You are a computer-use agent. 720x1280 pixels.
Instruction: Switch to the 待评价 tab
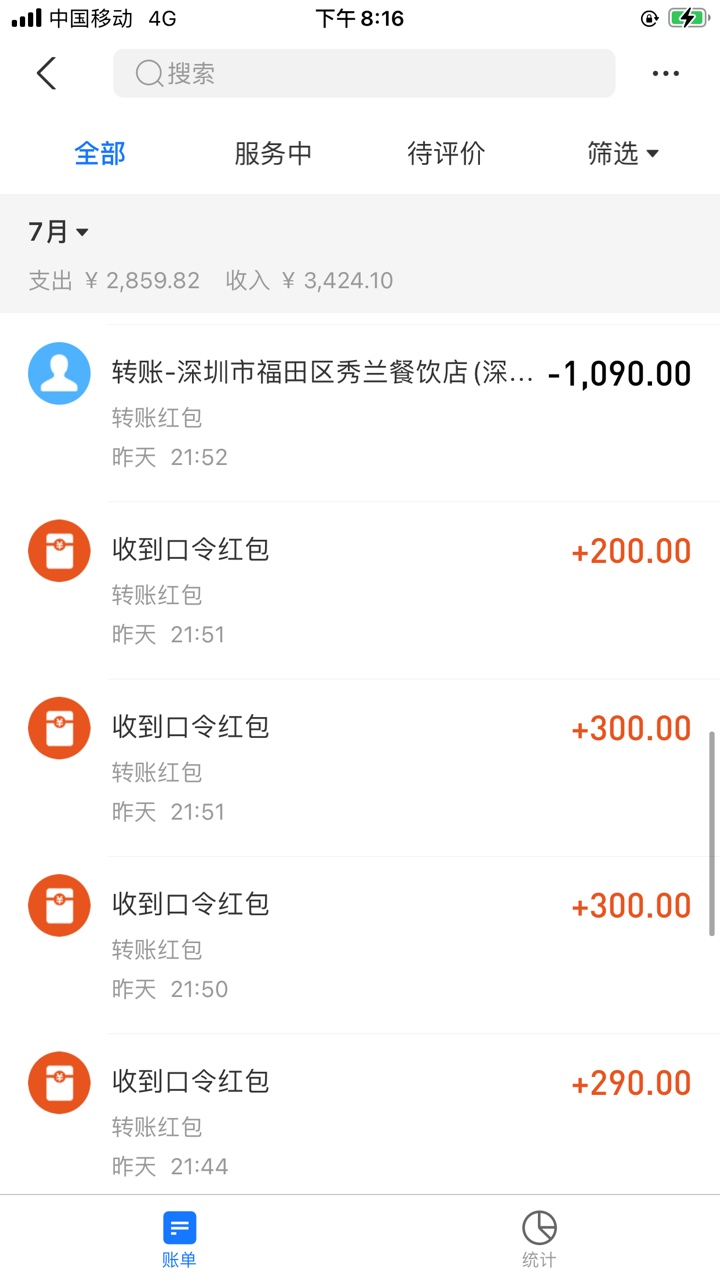coord(446,153)
